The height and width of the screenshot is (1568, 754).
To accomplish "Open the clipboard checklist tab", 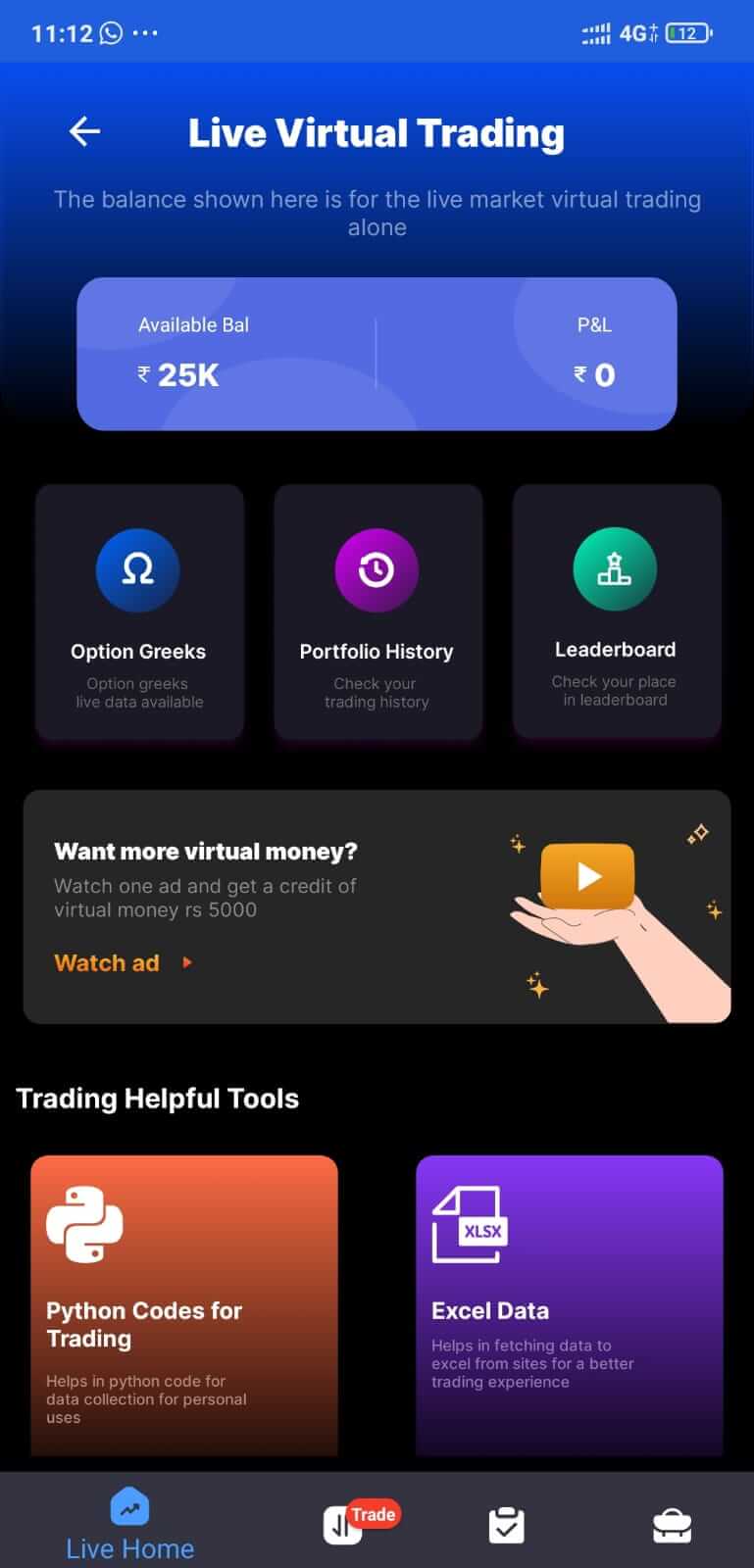I will point(506,1525).
